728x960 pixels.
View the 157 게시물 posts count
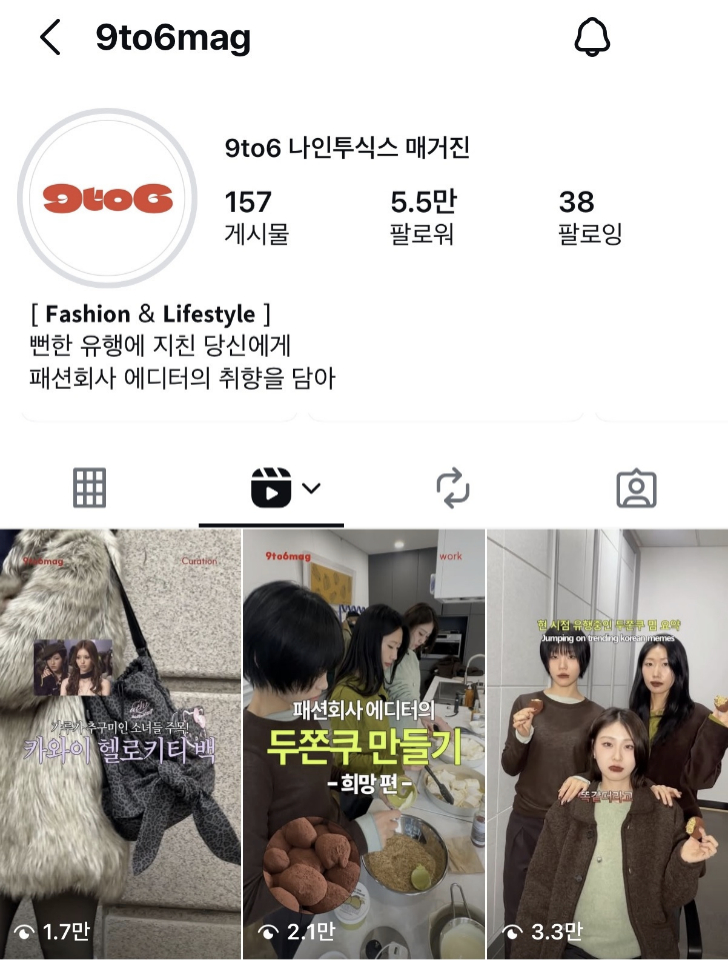[x=256, y=217]
